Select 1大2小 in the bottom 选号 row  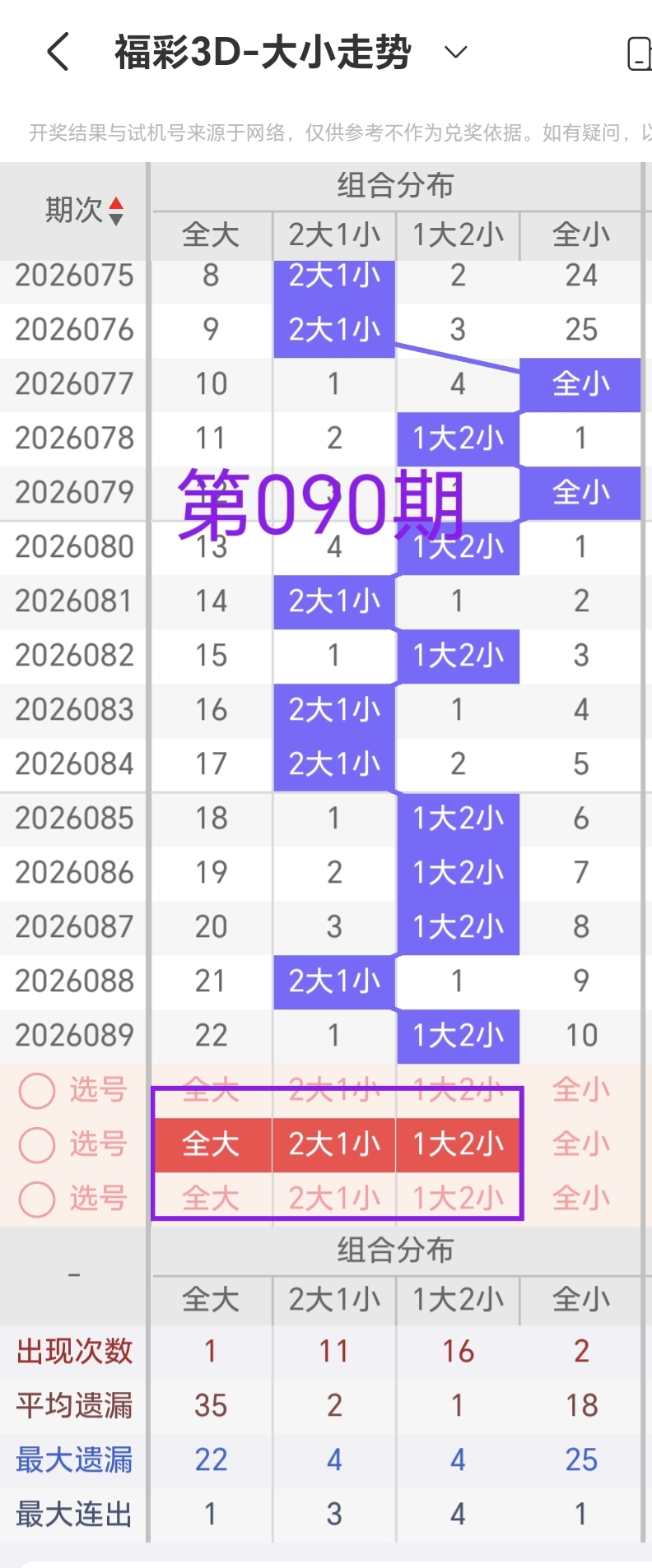[458, 1199]
